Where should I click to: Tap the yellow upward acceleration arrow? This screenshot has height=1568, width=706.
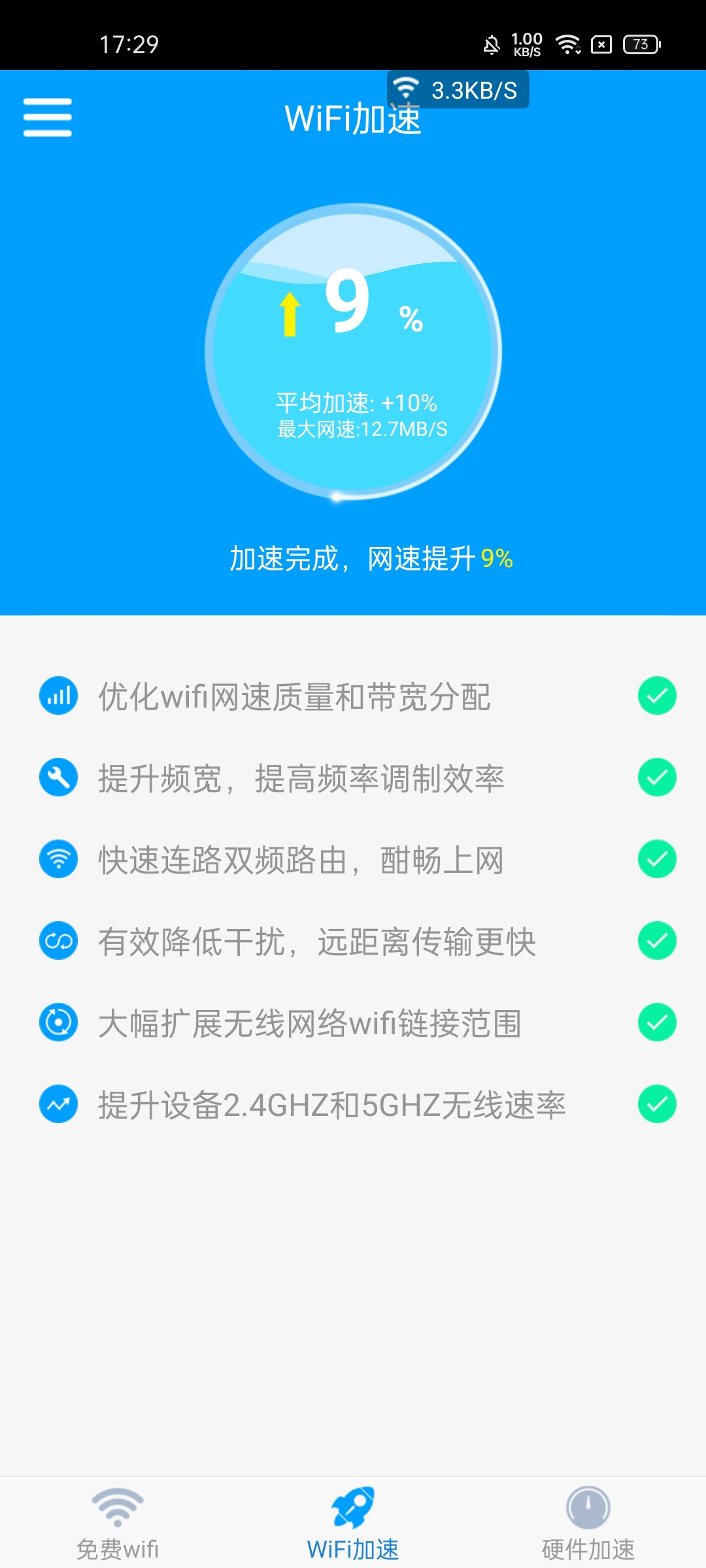point(289,316)
